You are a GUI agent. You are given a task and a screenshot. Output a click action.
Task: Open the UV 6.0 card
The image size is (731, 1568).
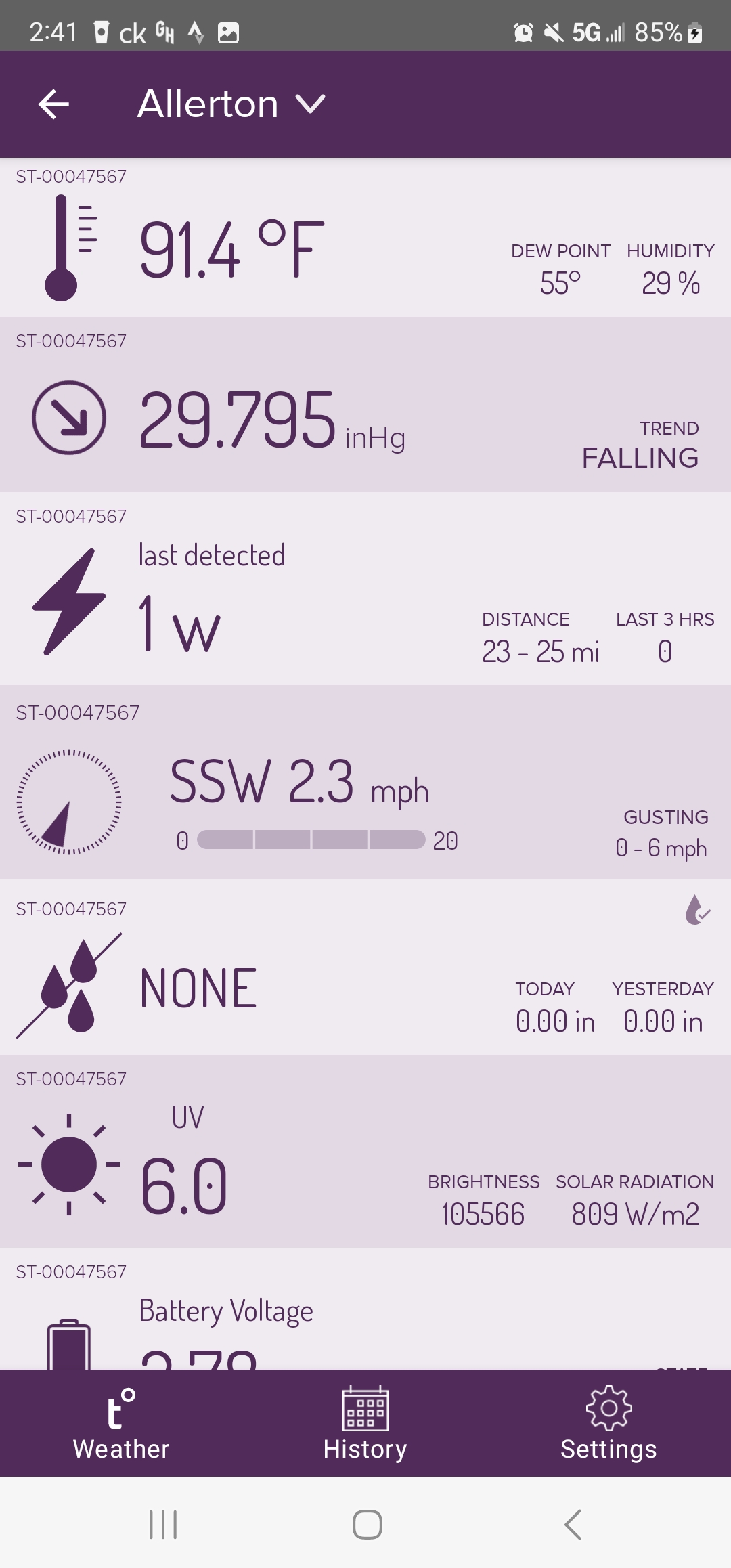365,1151
